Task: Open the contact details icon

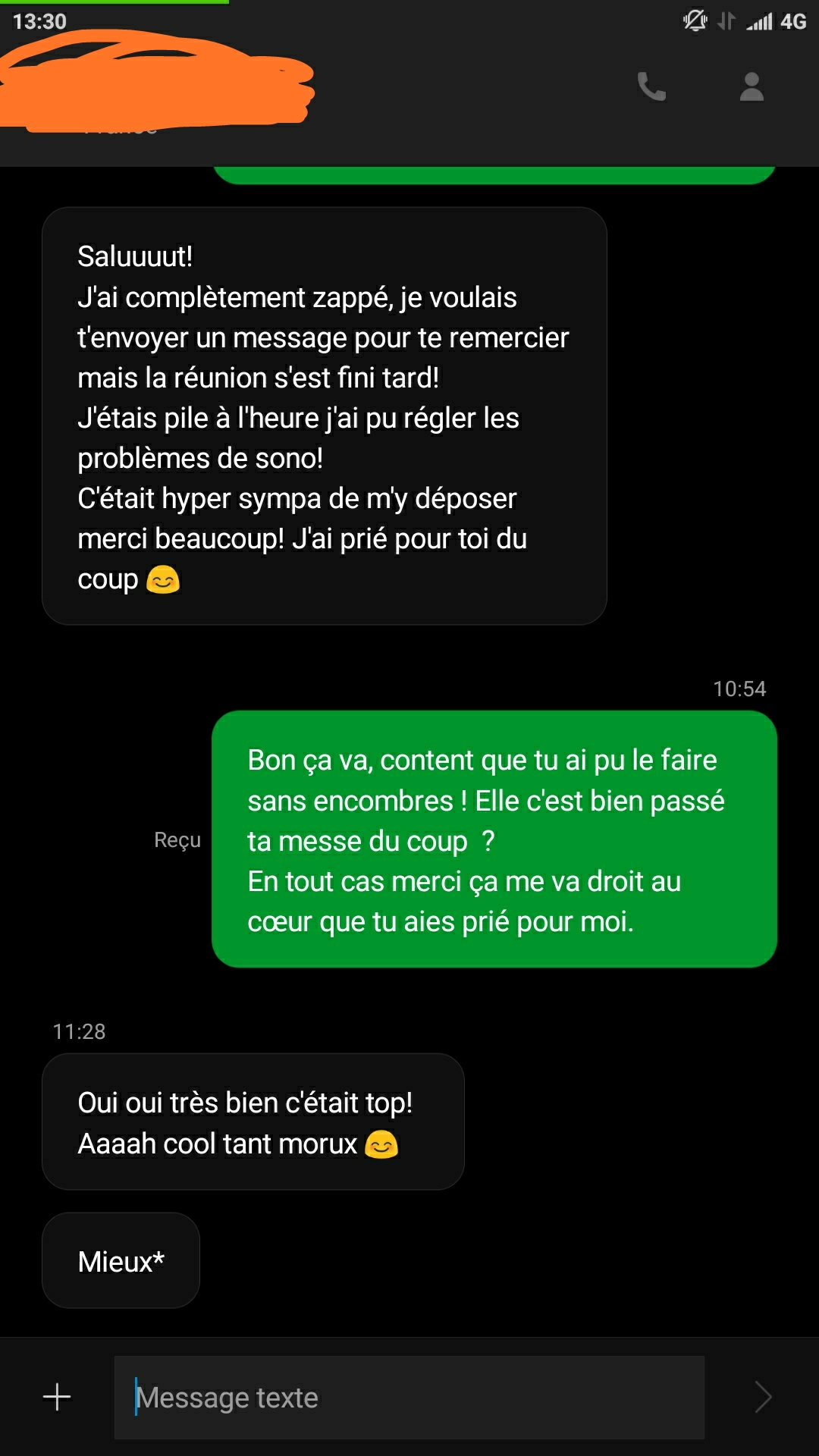Action: tap(752, 86)
